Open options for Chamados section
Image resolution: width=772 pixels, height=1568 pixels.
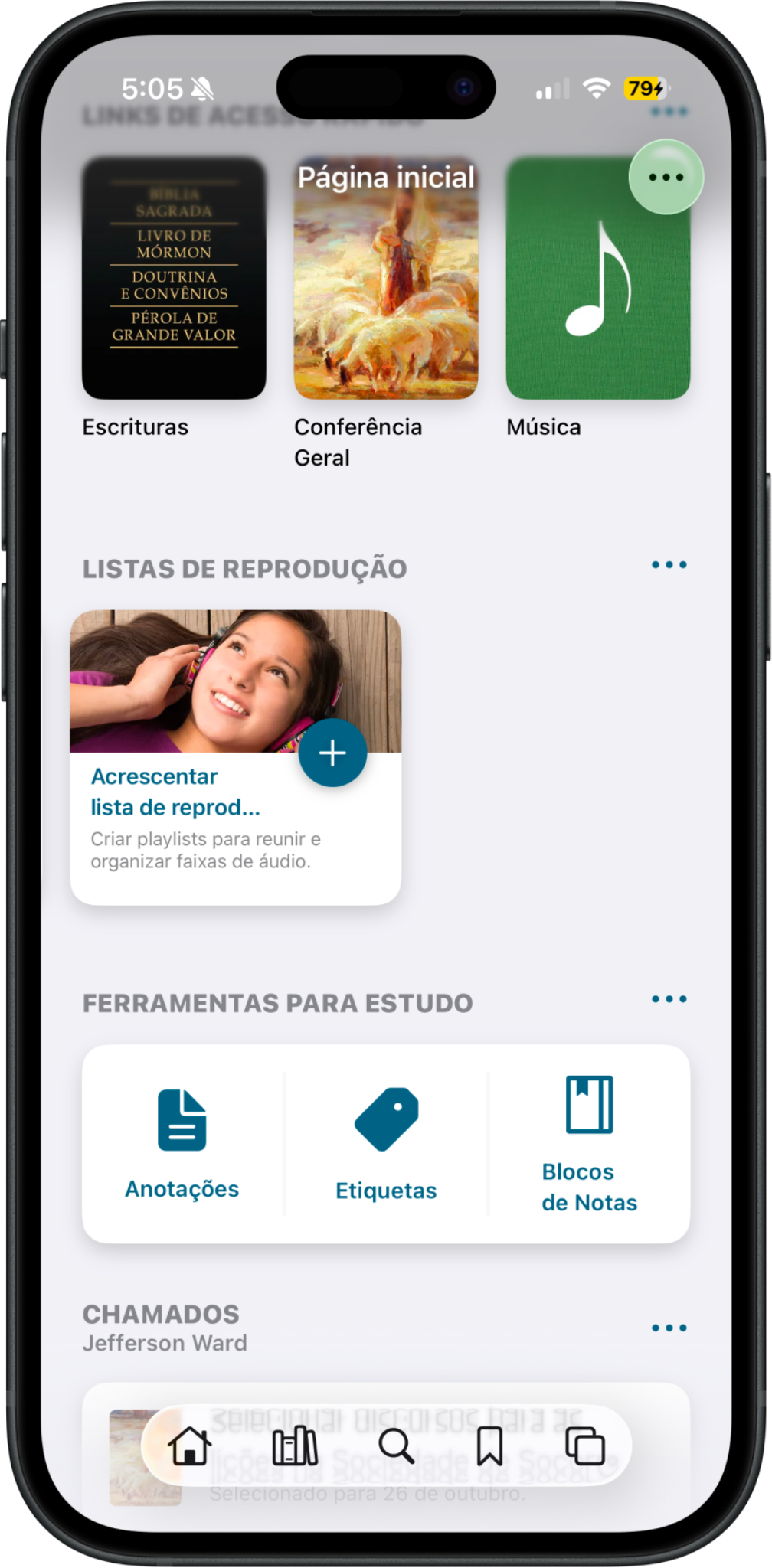point(669,1328)
